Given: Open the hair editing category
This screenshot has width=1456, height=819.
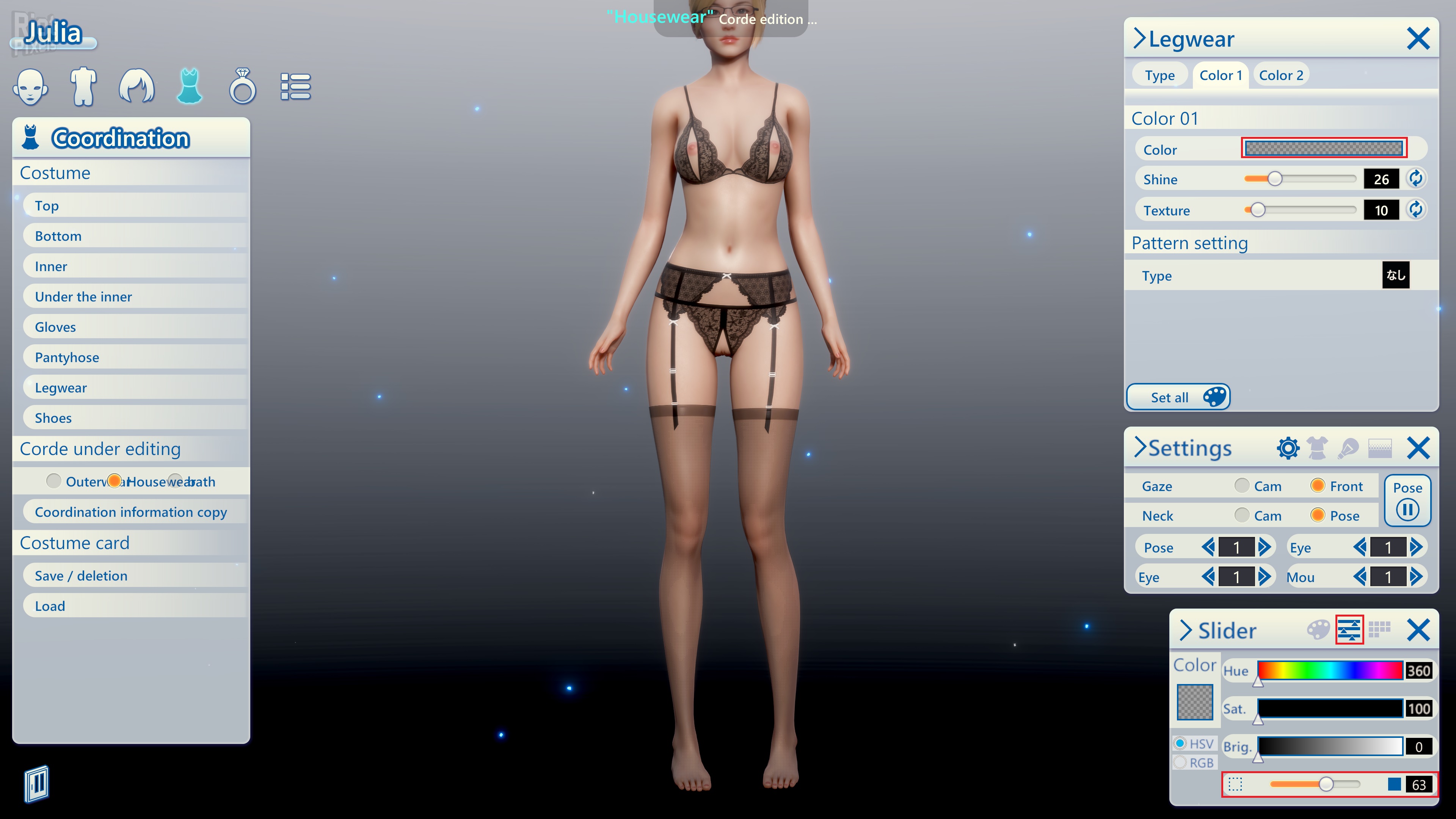Looking at the screenshot, I should pos(136,87).
